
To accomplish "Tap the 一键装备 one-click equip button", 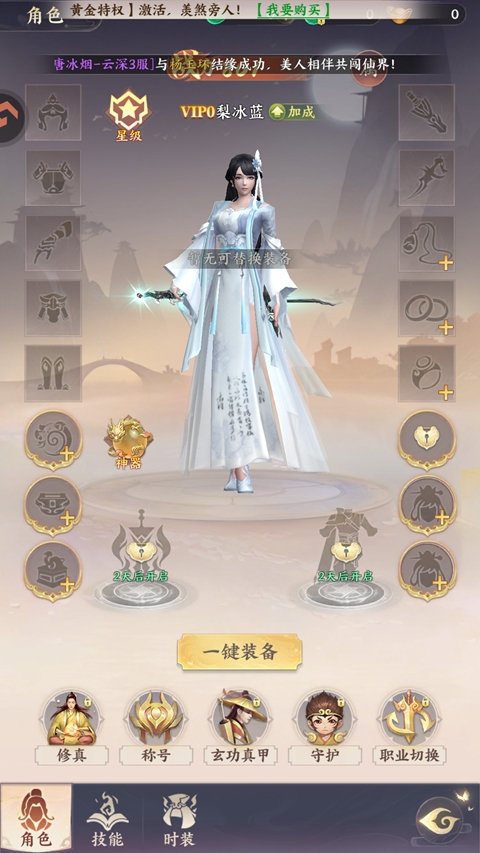I will pos(239,652).
